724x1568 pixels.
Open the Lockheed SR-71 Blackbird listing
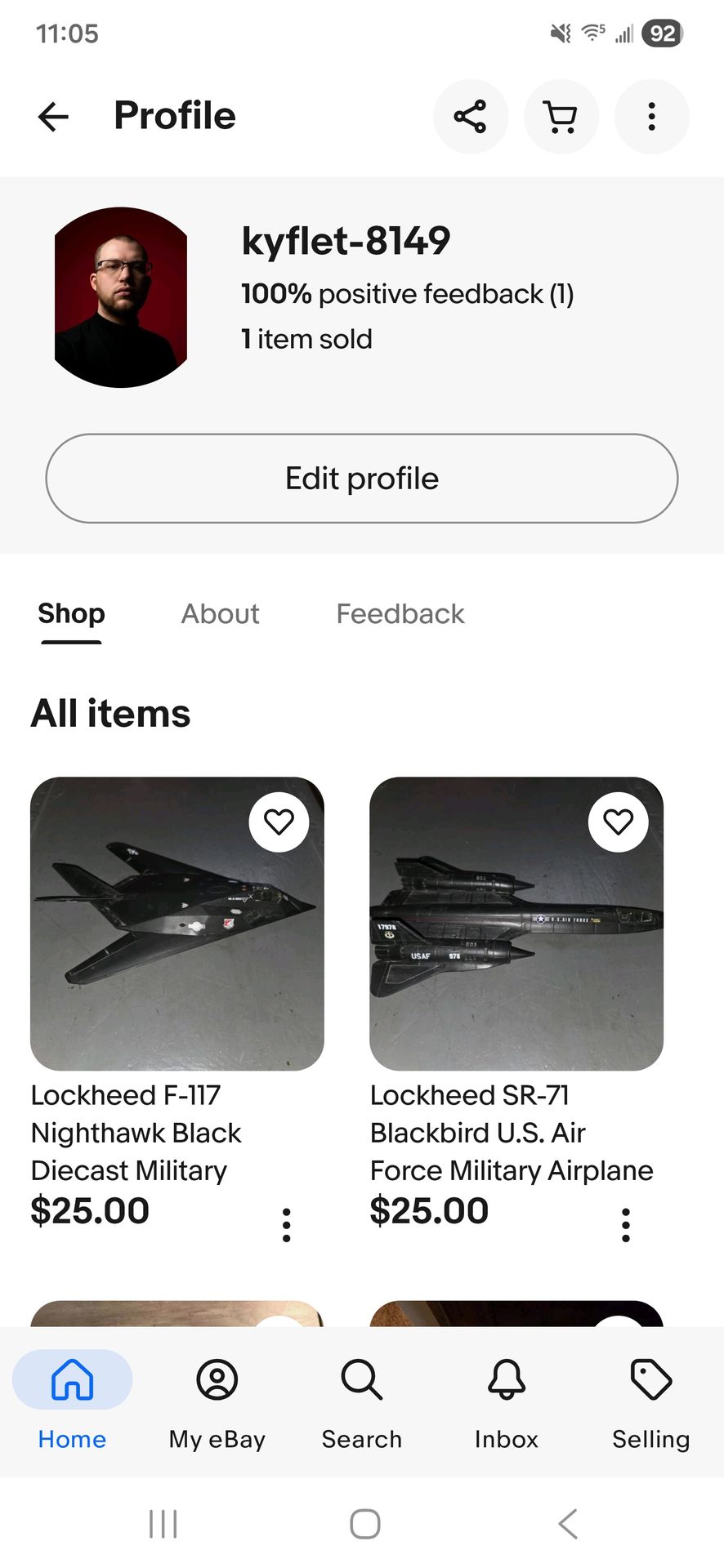click(516, 923)
